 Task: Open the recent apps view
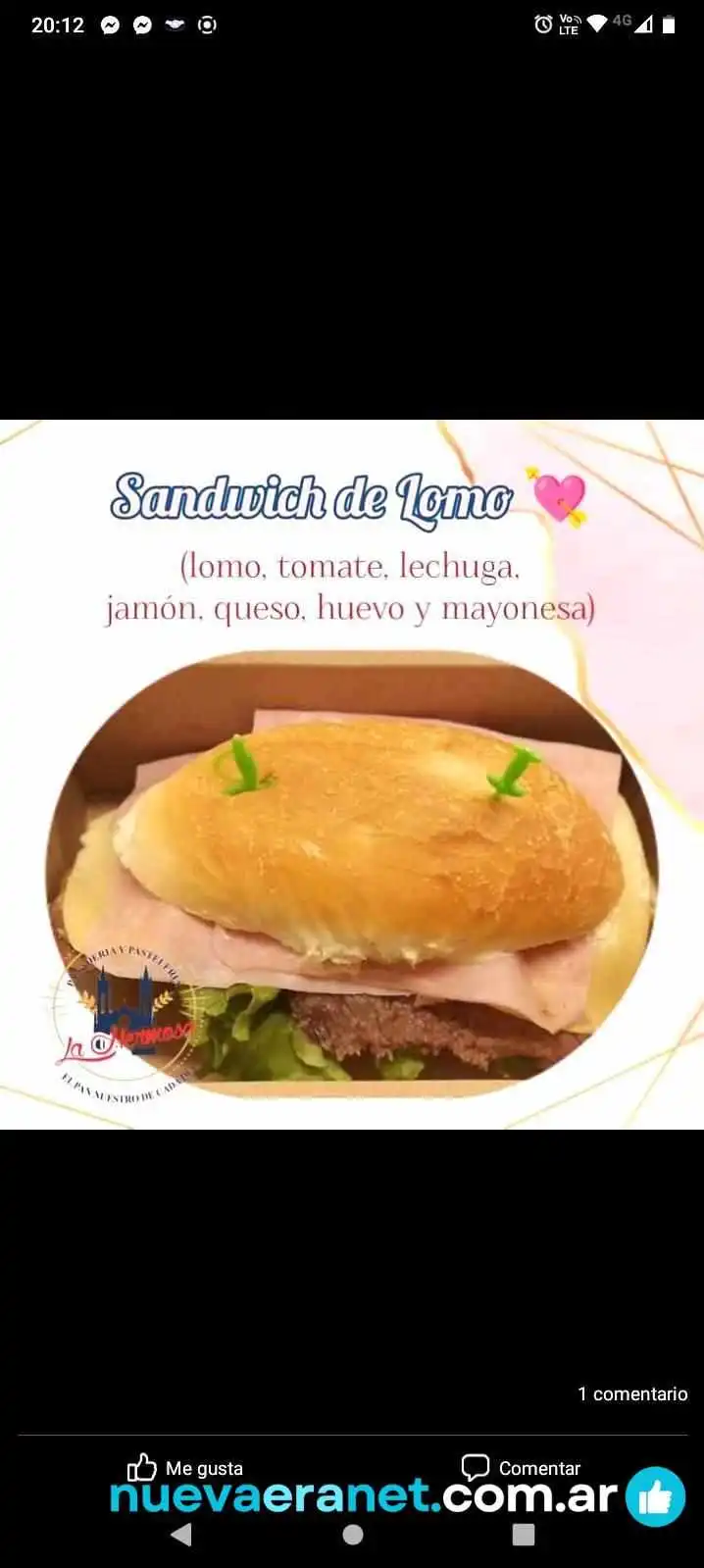click(524, 1535)
